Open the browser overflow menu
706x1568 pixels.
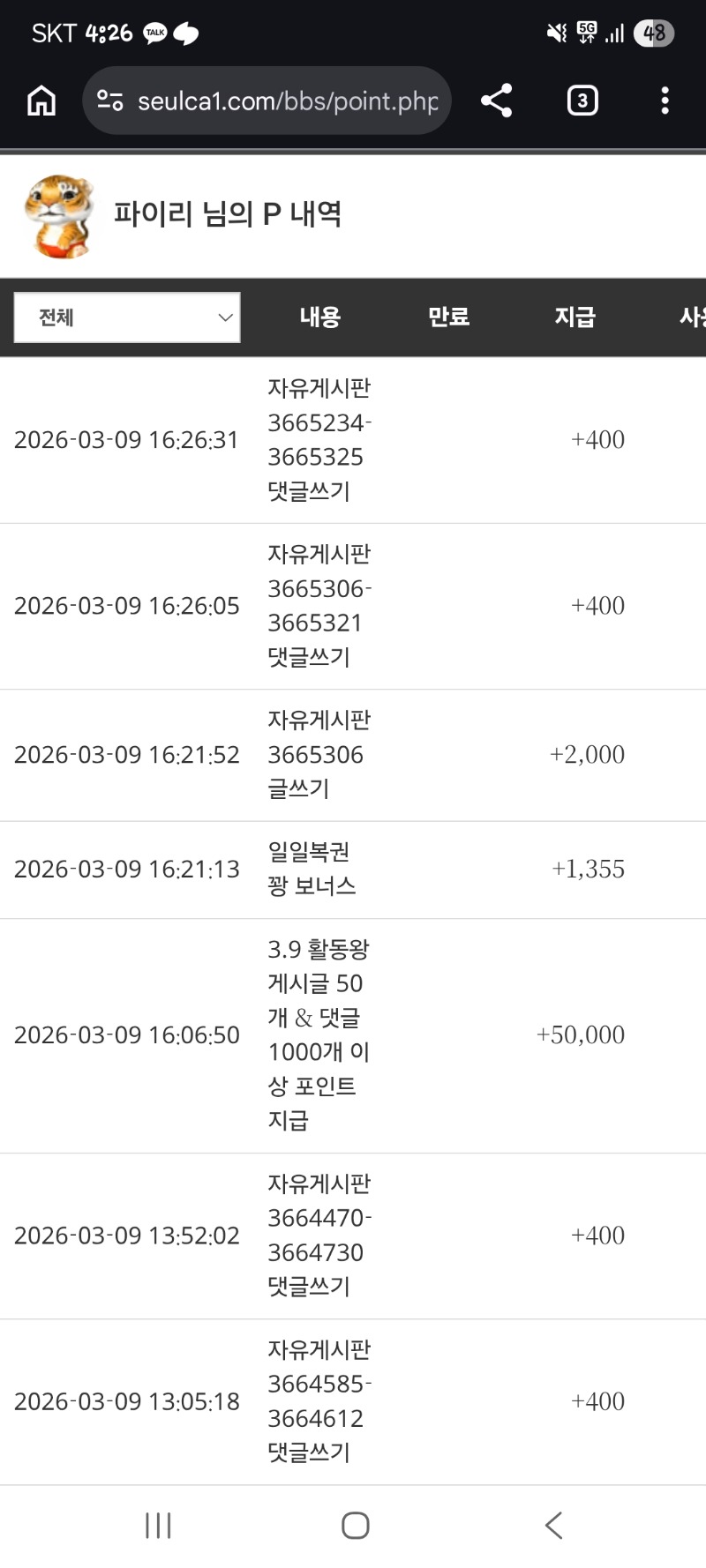pyautogui.click(x=665, y=101)
